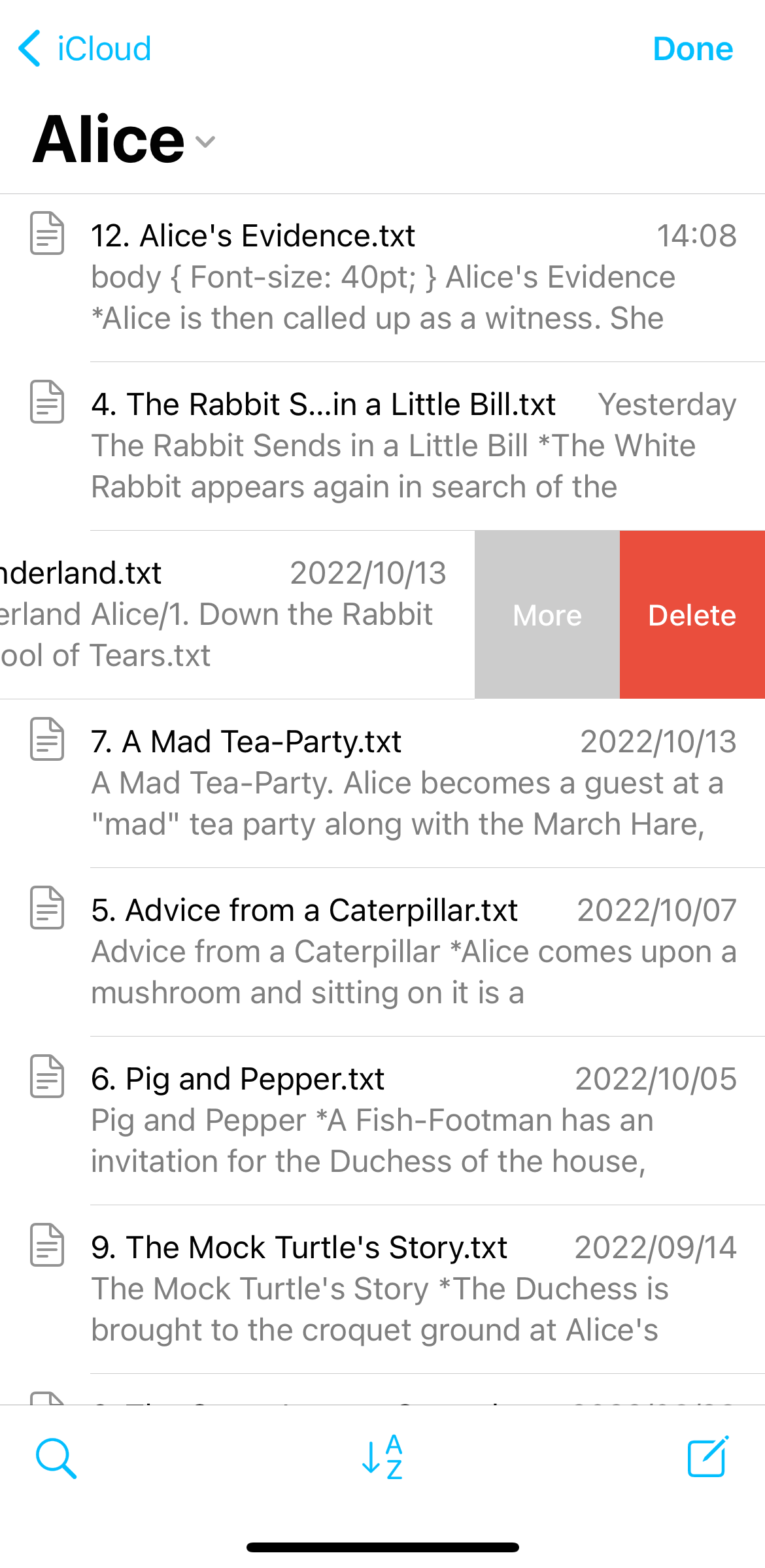Viewport: 765px width, 1568px height.
Task: Compose a new document
Action: tap(708, 1456)
